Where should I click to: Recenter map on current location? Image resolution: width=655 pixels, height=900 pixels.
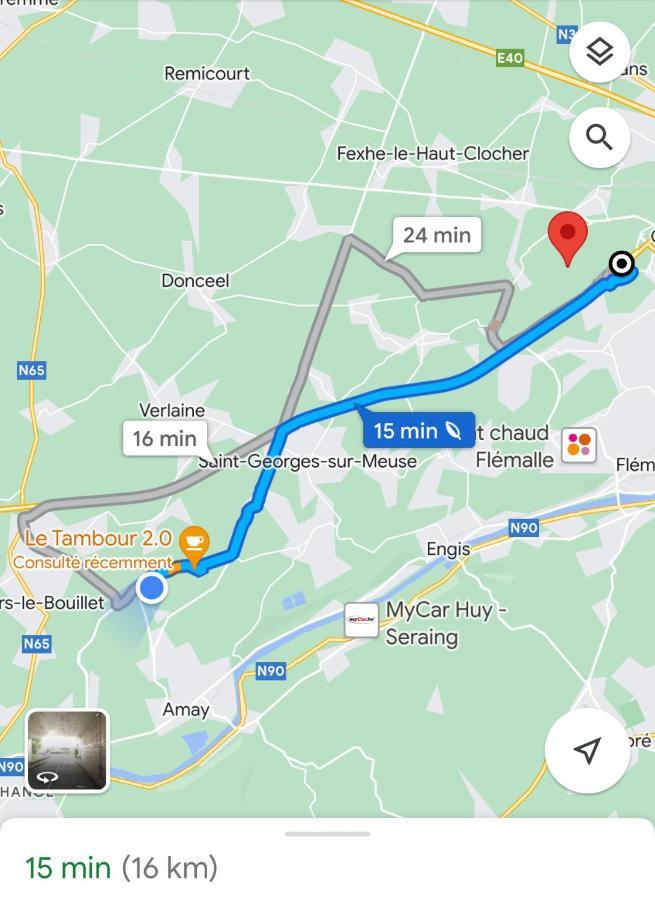[588, 750]
